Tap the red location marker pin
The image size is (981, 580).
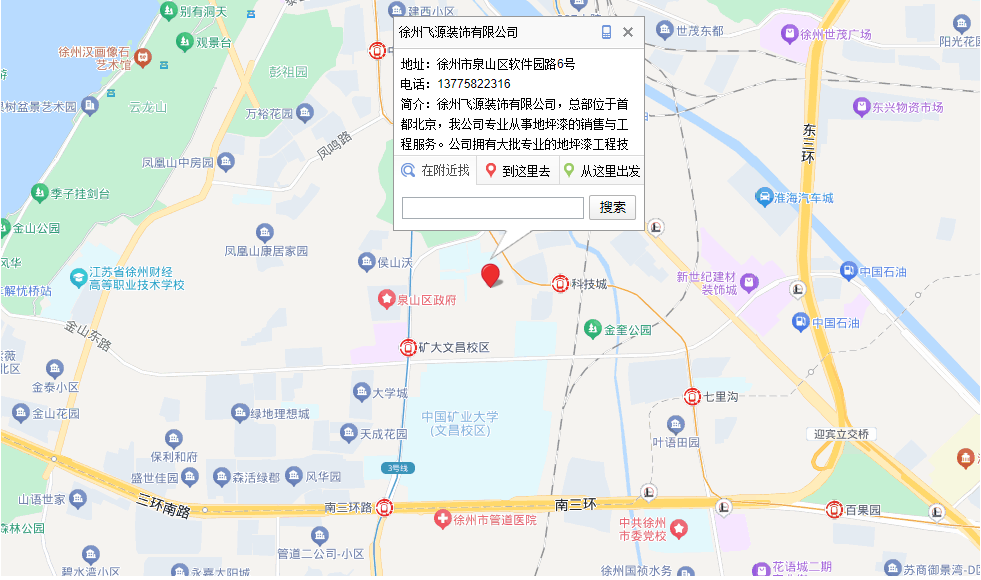pyautogui.click(x=491, y=275)
